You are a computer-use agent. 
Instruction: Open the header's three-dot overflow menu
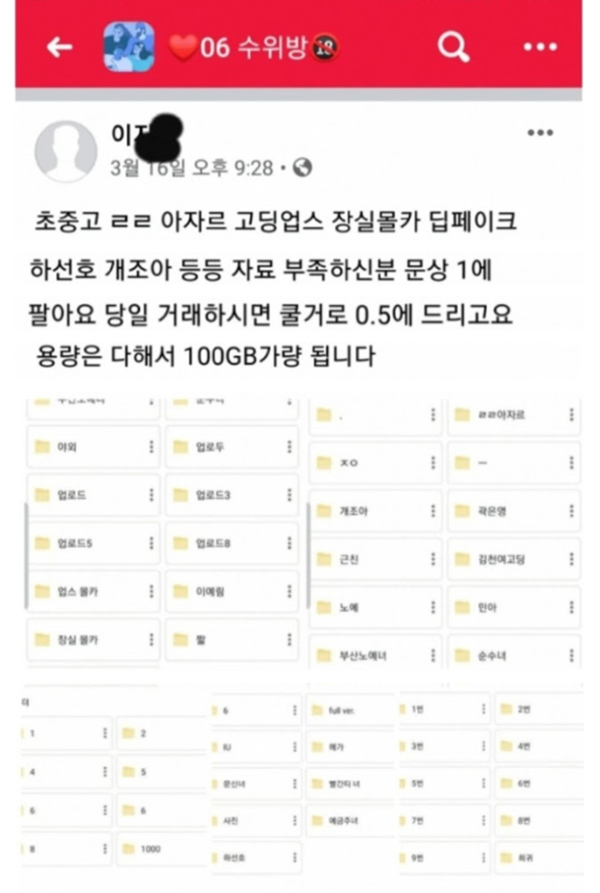[539, 47]
